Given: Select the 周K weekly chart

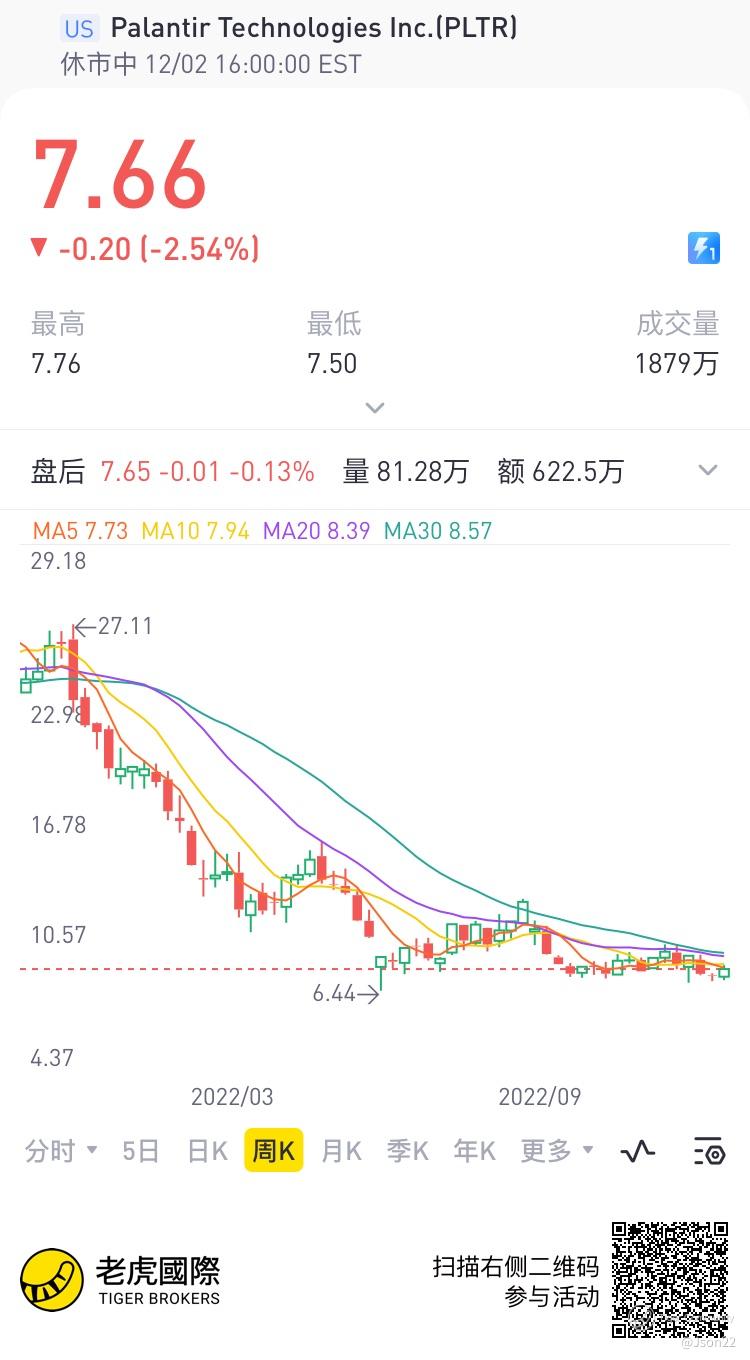Looking at the screenshot, I should [x=273, y=1151].
